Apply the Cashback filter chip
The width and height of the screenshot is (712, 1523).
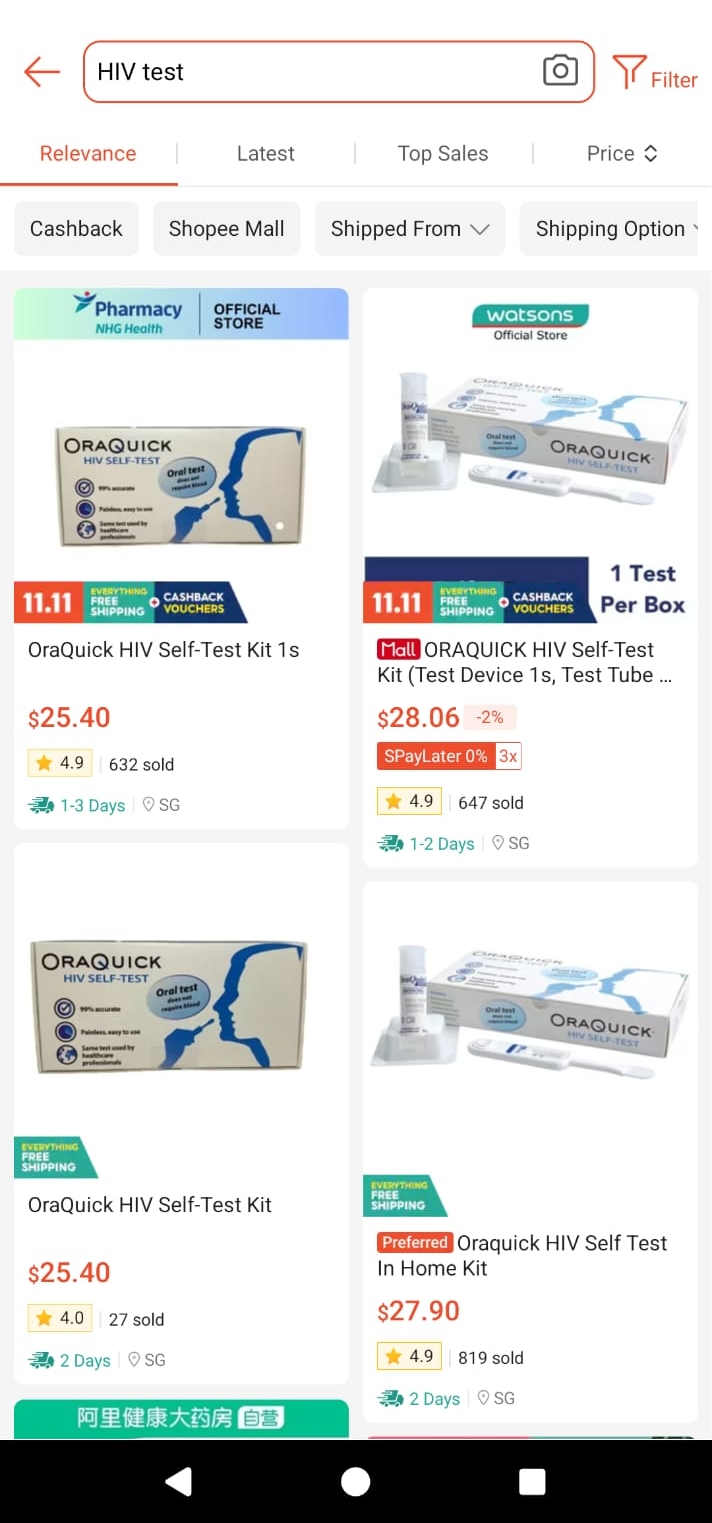coord(76,228)
